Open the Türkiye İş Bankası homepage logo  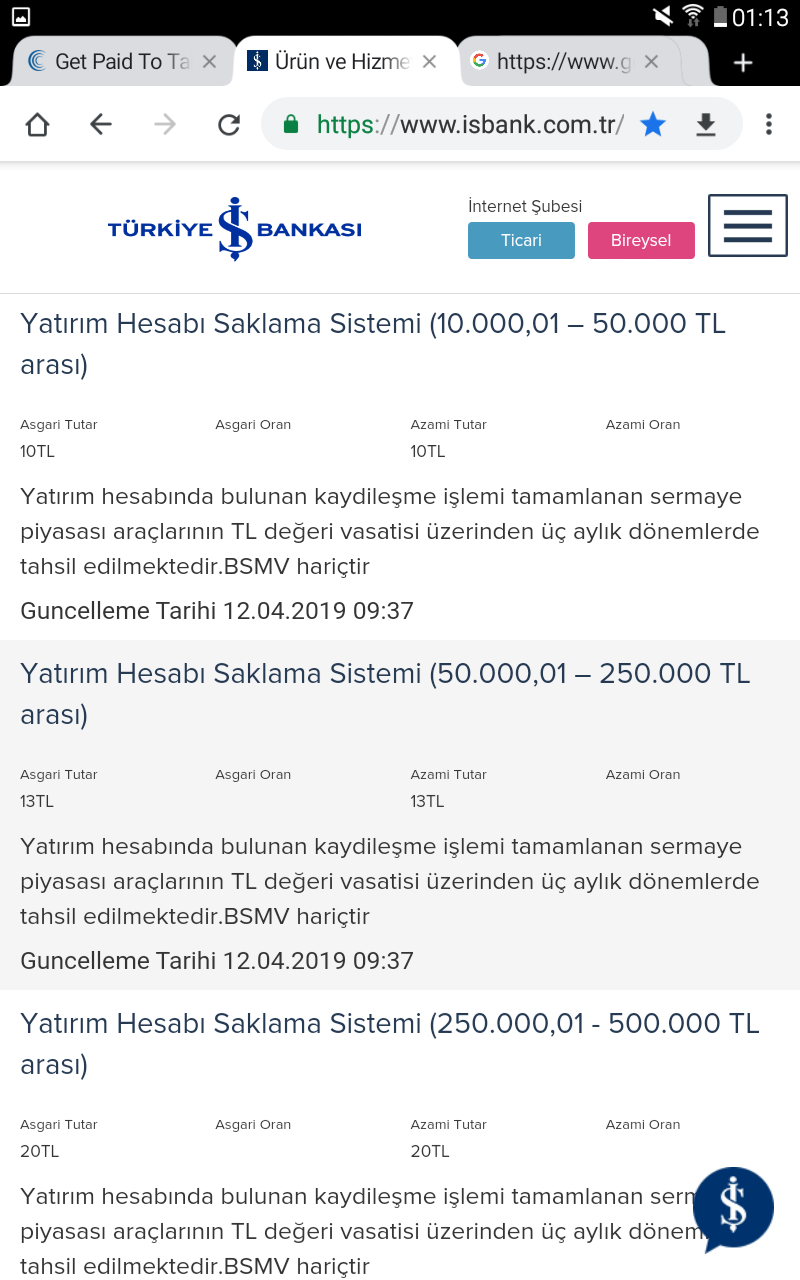pos(235,229)
